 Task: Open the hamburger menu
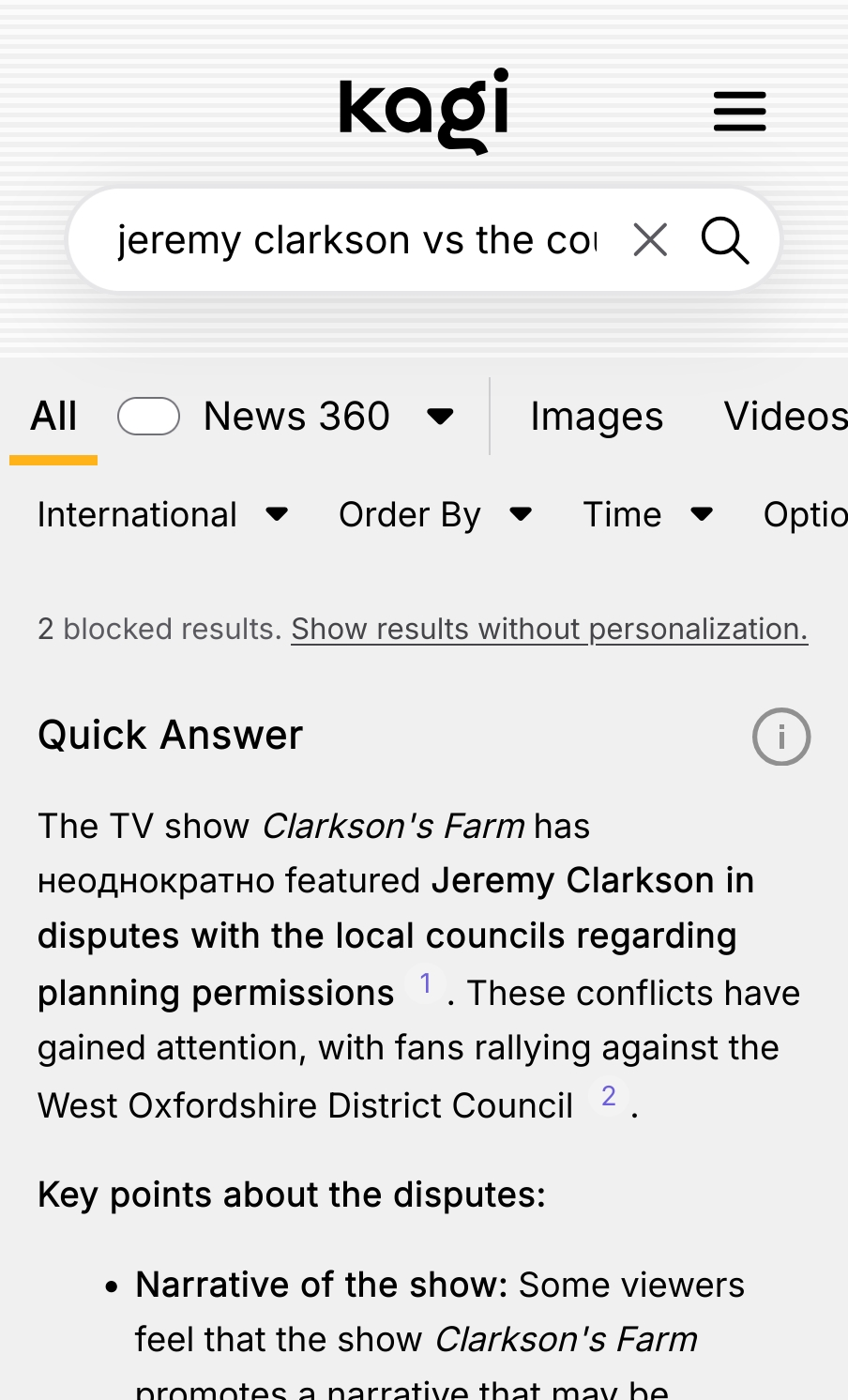[x=739, y=112]
